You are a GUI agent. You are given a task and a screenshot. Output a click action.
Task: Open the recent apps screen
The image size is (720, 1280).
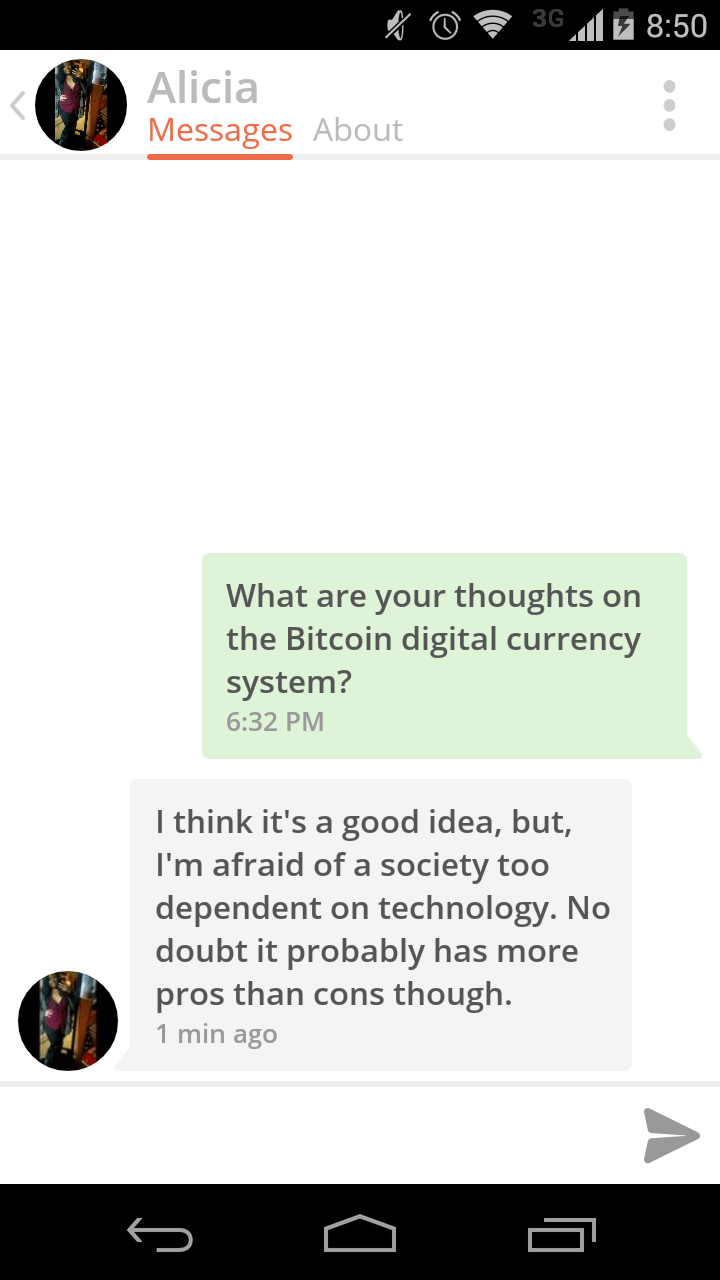tap(562, 1233)
